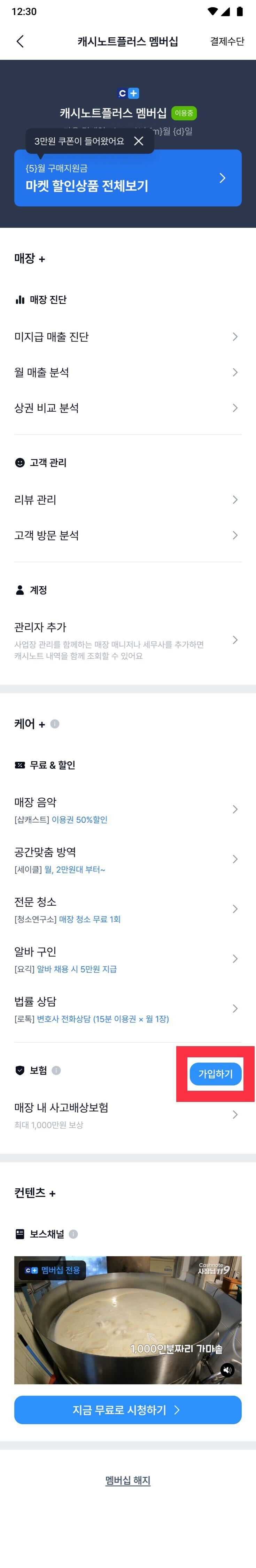This screenshot has height=1568, width=256.
Task: Open 공간맞춤 방역 세이클 offer
Action: (128, 860)
